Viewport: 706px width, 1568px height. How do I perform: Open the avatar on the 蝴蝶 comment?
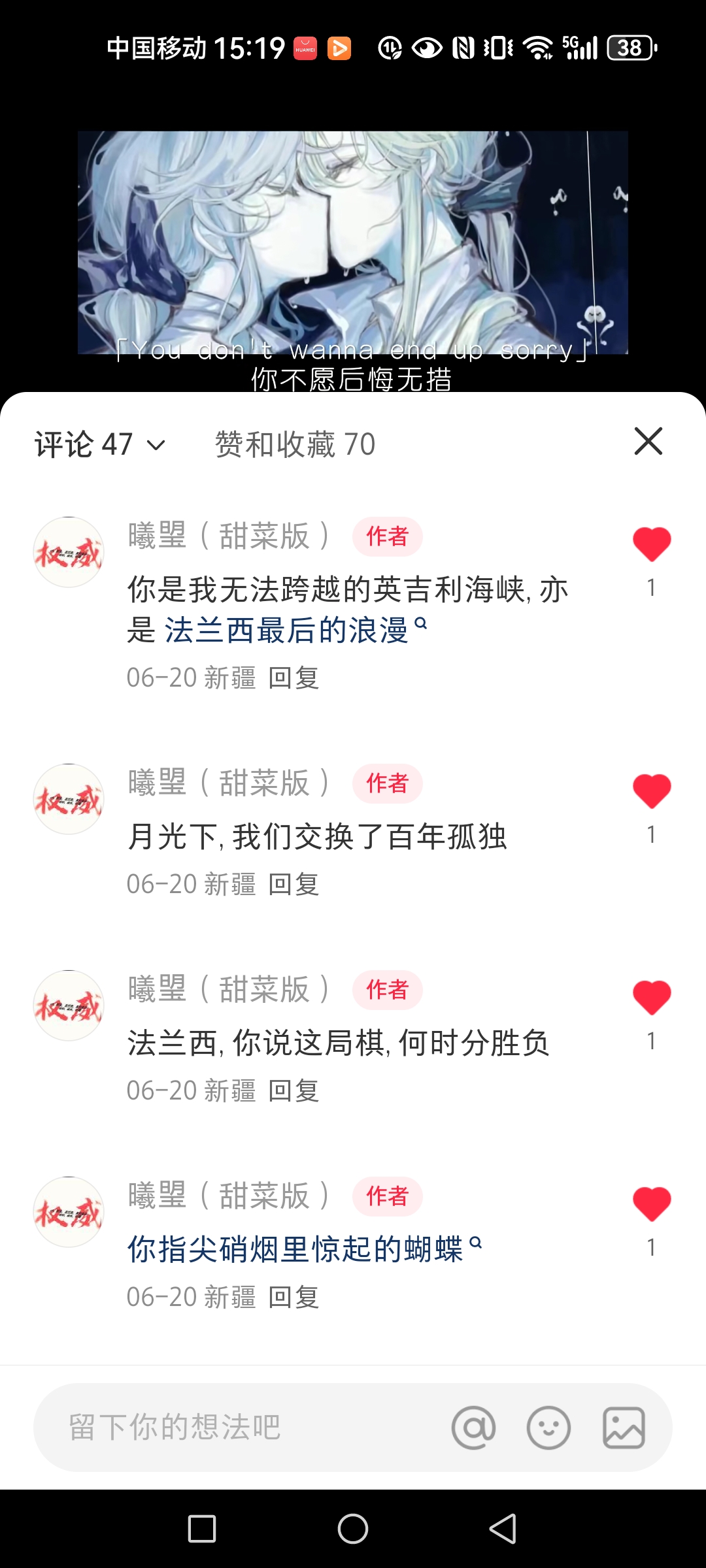tap(68, 1212)
